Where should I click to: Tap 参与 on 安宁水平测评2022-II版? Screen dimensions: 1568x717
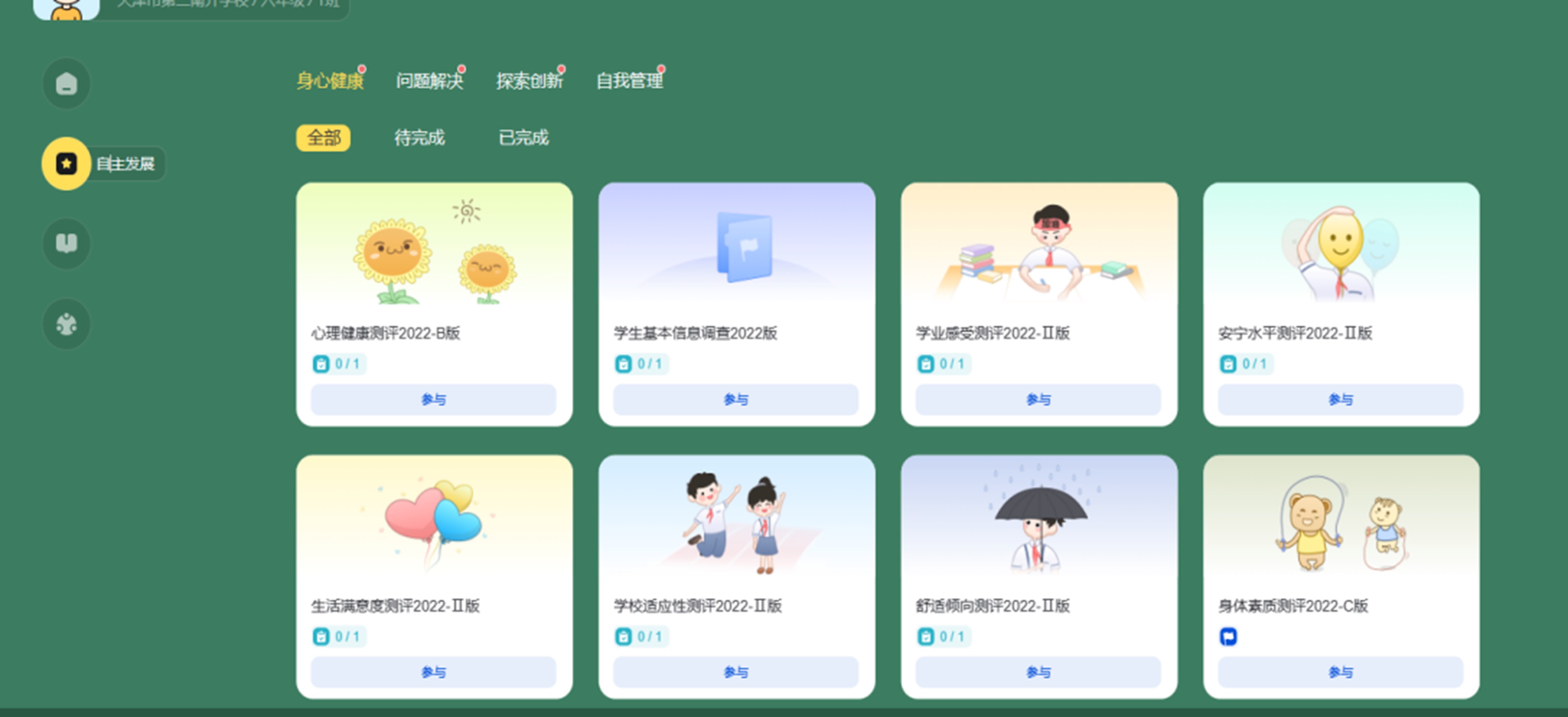pos(1340,400)
